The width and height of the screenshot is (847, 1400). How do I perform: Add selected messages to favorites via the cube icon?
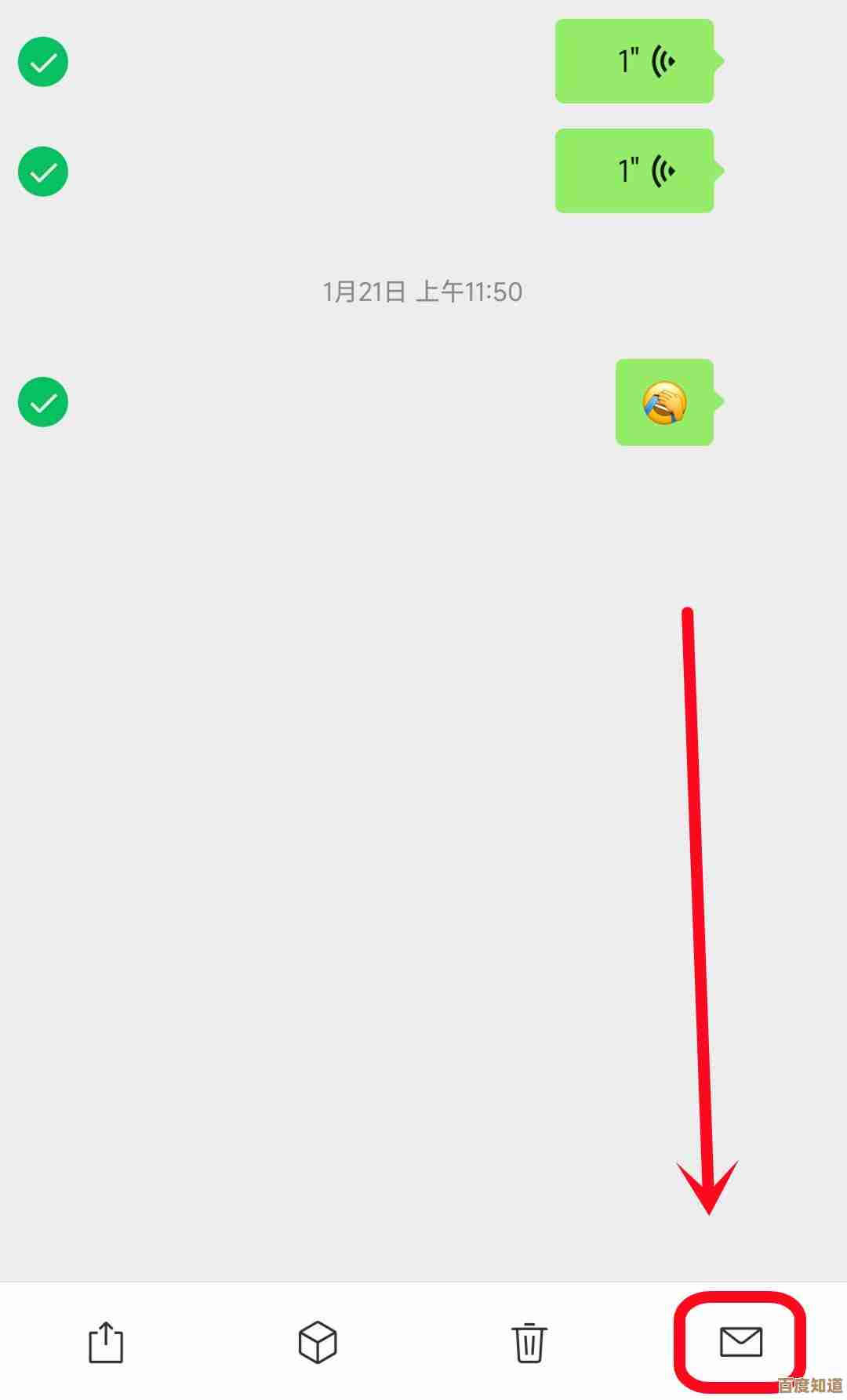pyautogui.click(x=318, y=1342)
